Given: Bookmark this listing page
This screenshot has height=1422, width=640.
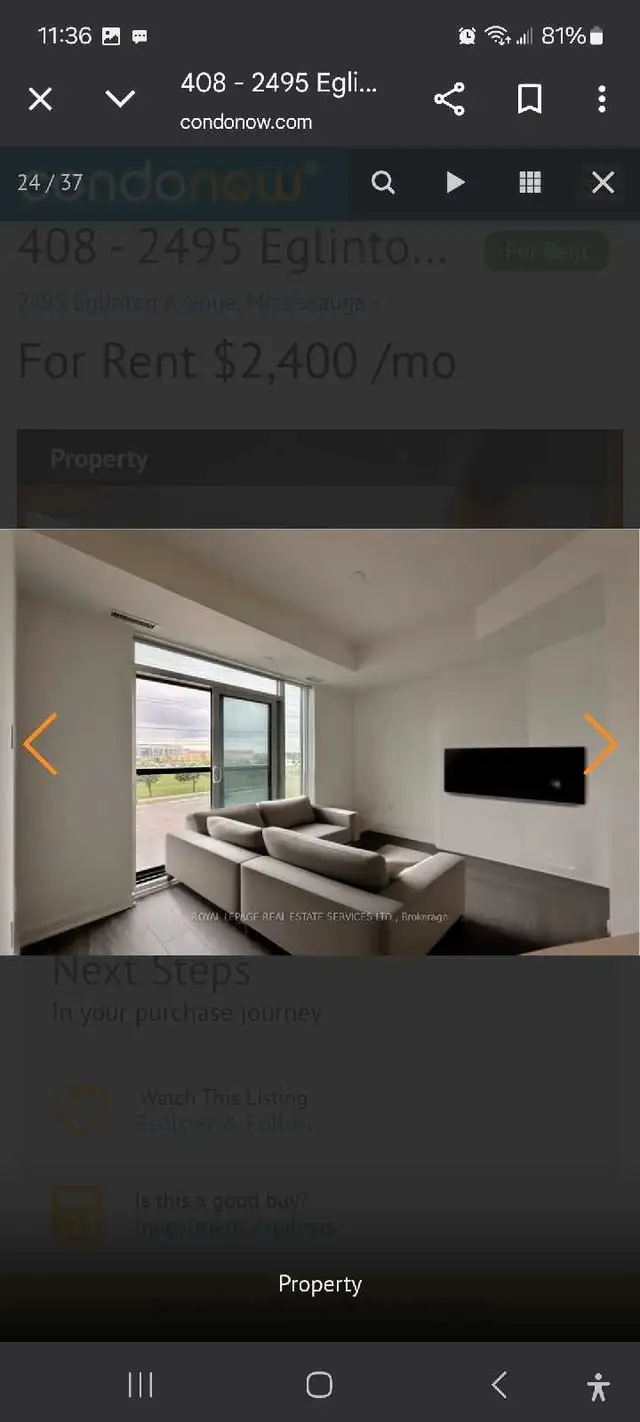Looking at the screenshot, I should 529,98.
